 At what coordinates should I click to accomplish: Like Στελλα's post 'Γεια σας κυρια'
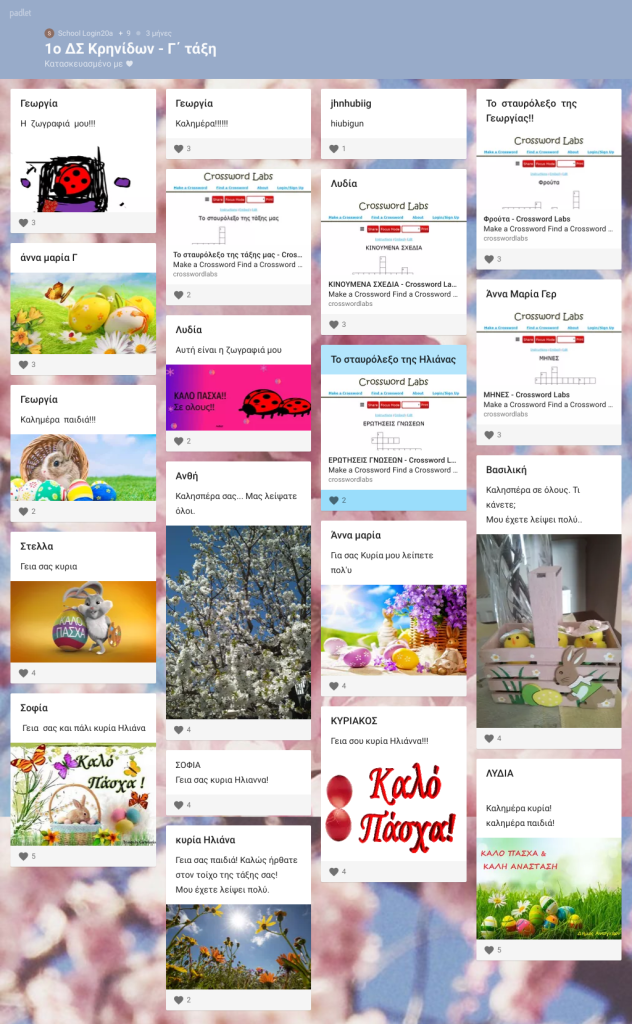tap(24, 673)
